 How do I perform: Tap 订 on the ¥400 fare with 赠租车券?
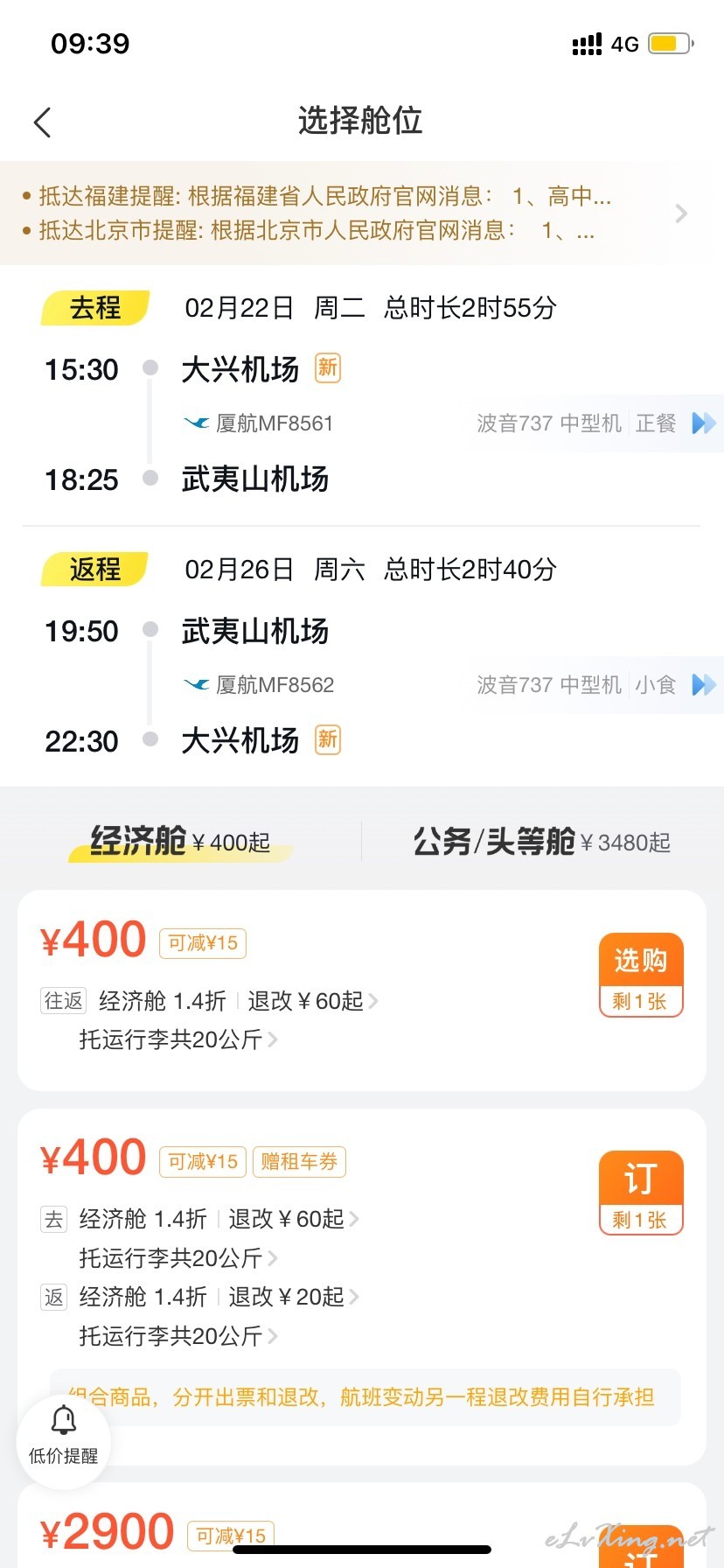tap(641, 1193)
